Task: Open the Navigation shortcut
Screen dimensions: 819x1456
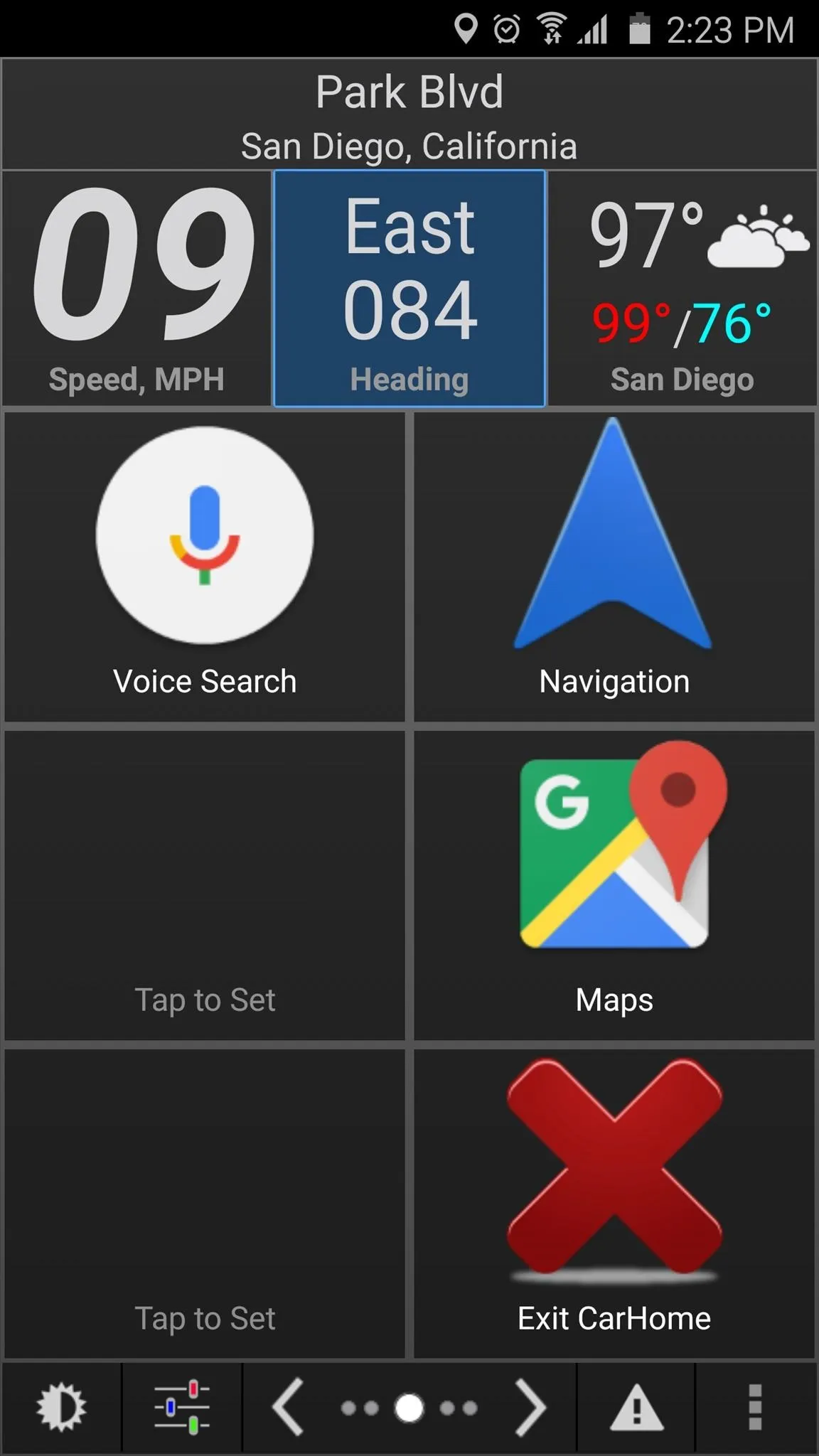Action: coord(614,567)
